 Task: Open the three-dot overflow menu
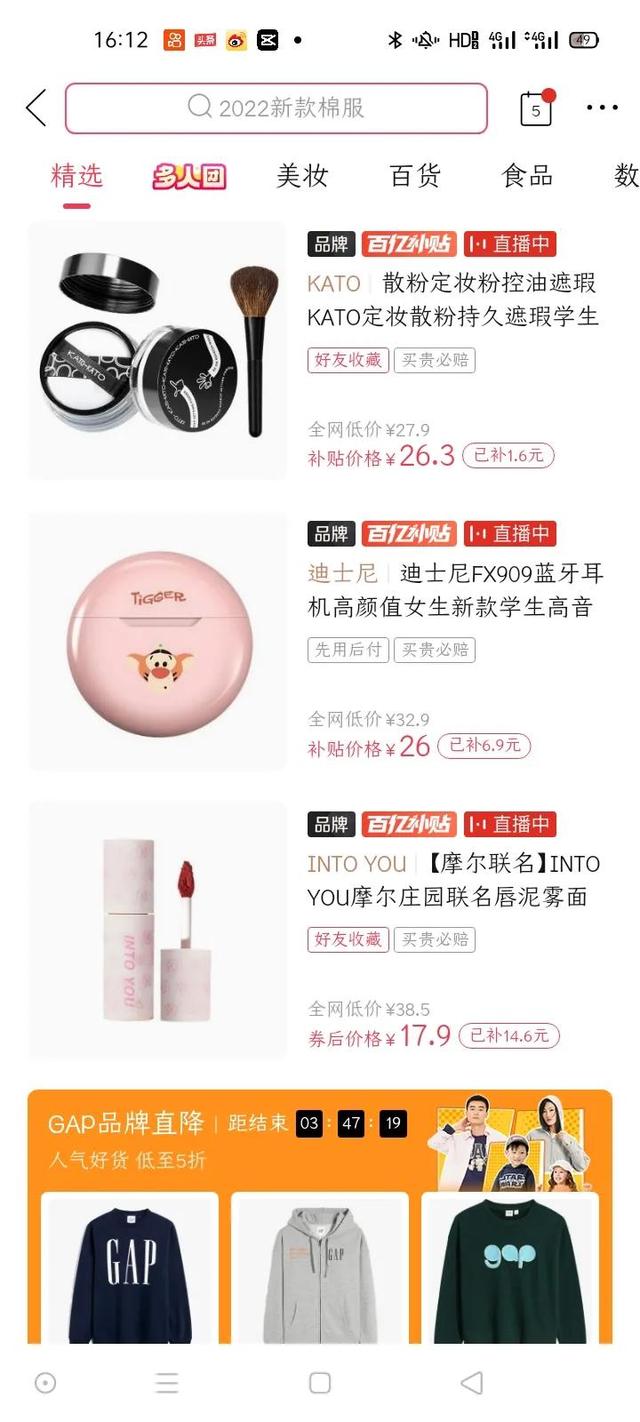pos(602,108)
